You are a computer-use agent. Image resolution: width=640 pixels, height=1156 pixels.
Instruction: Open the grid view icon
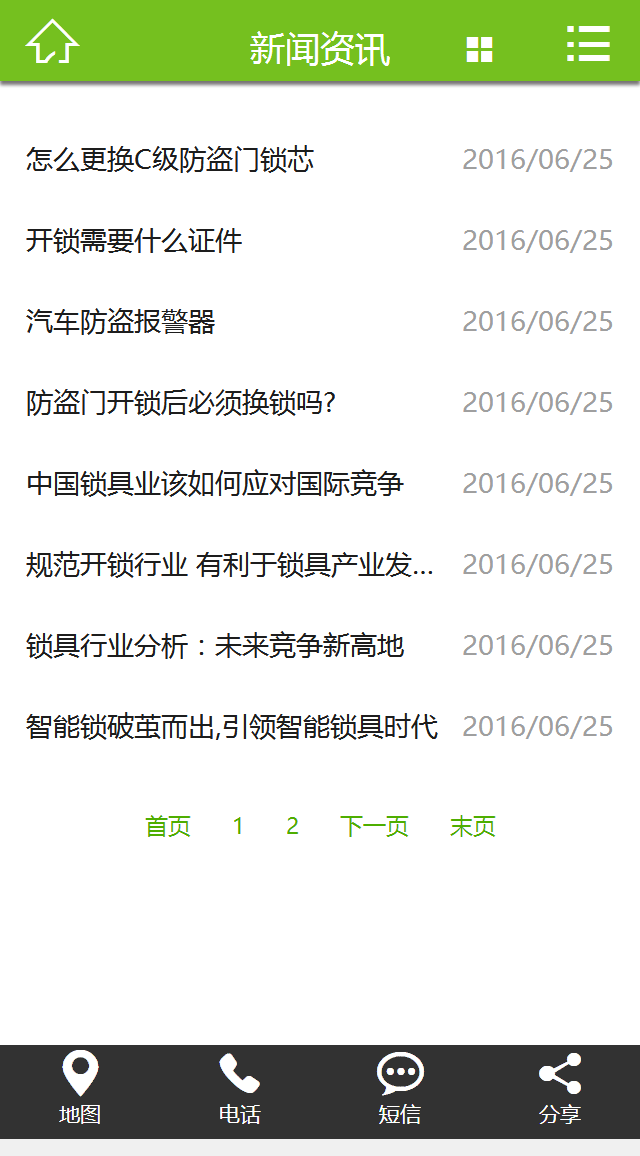pyautogui.click(x=479, y=49)
